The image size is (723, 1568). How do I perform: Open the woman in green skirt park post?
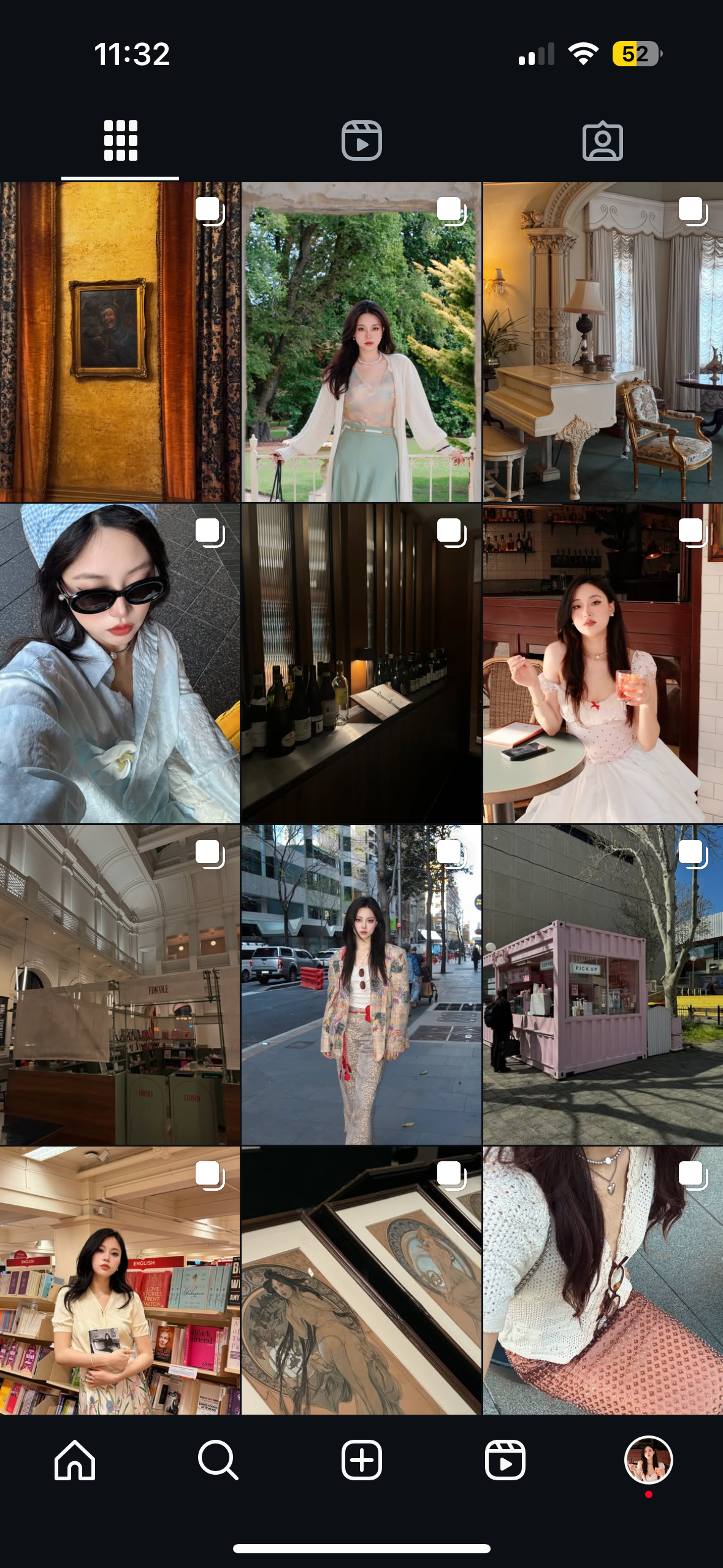point(361,342)
